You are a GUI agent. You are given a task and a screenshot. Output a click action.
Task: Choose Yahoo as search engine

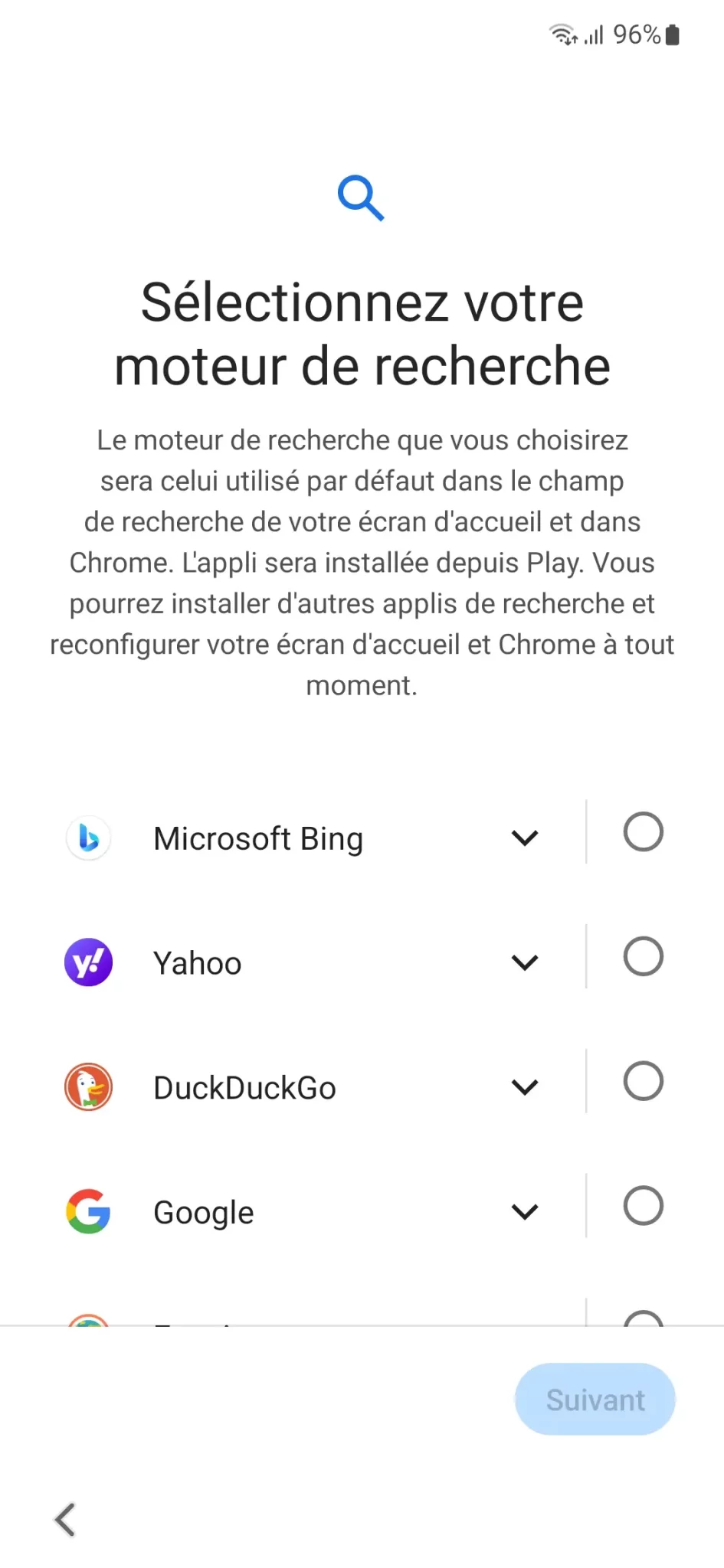(x=643, y=956)
